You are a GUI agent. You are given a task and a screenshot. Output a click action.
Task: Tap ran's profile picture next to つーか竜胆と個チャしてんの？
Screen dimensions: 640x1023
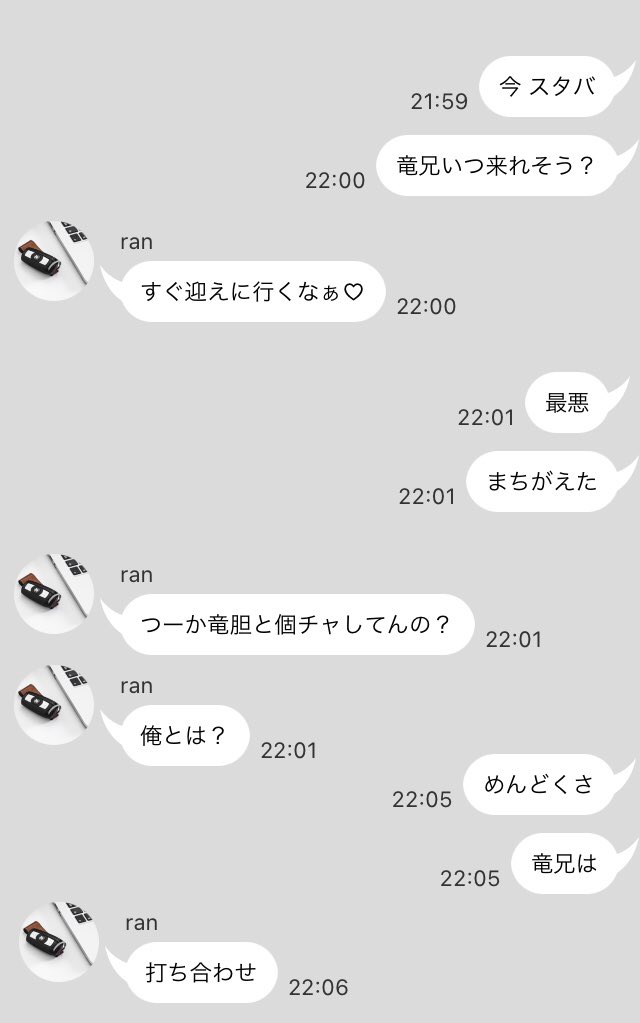click(55, 593)
